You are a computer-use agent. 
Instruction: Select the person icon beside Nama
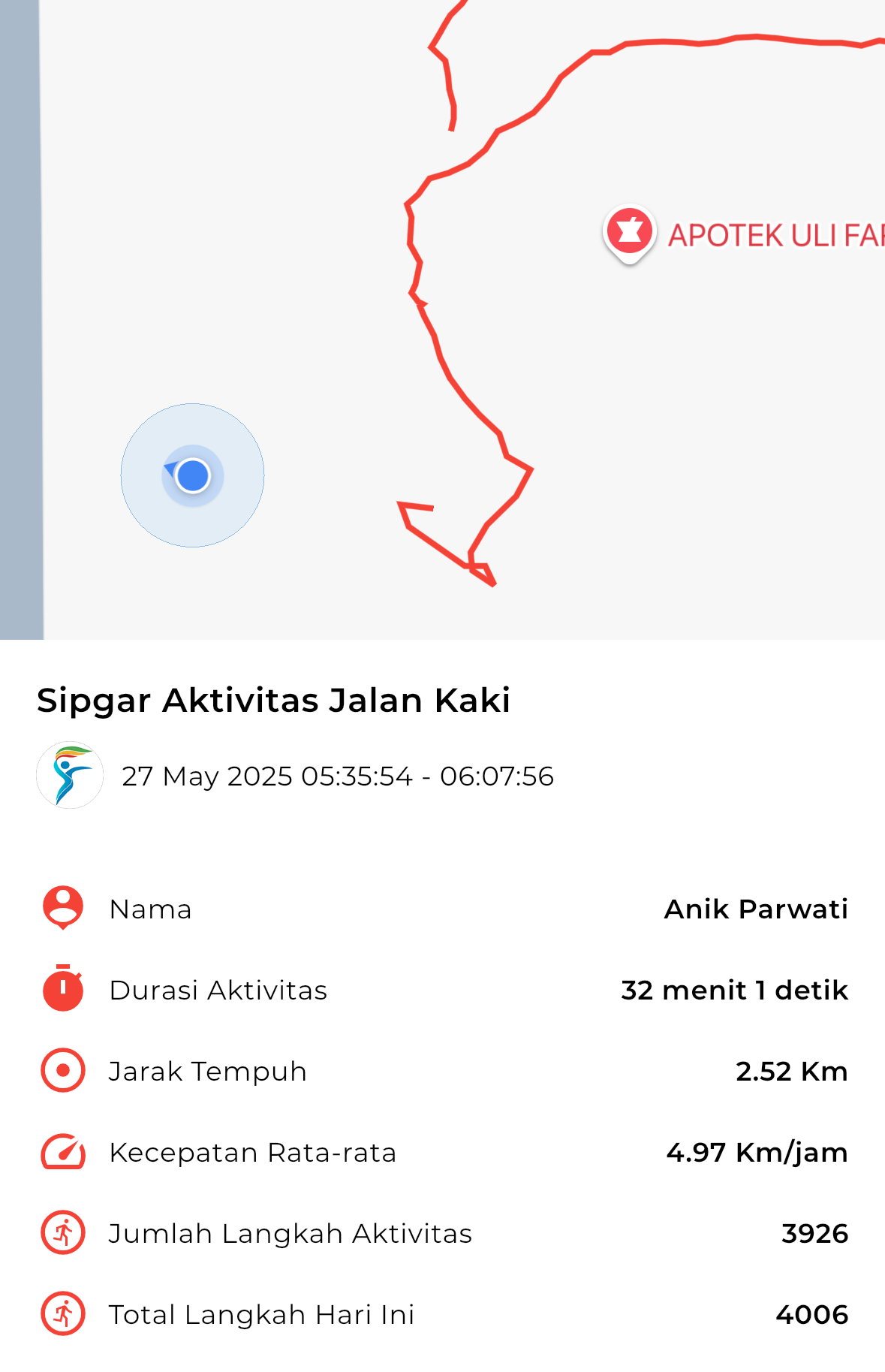(62, 907)
